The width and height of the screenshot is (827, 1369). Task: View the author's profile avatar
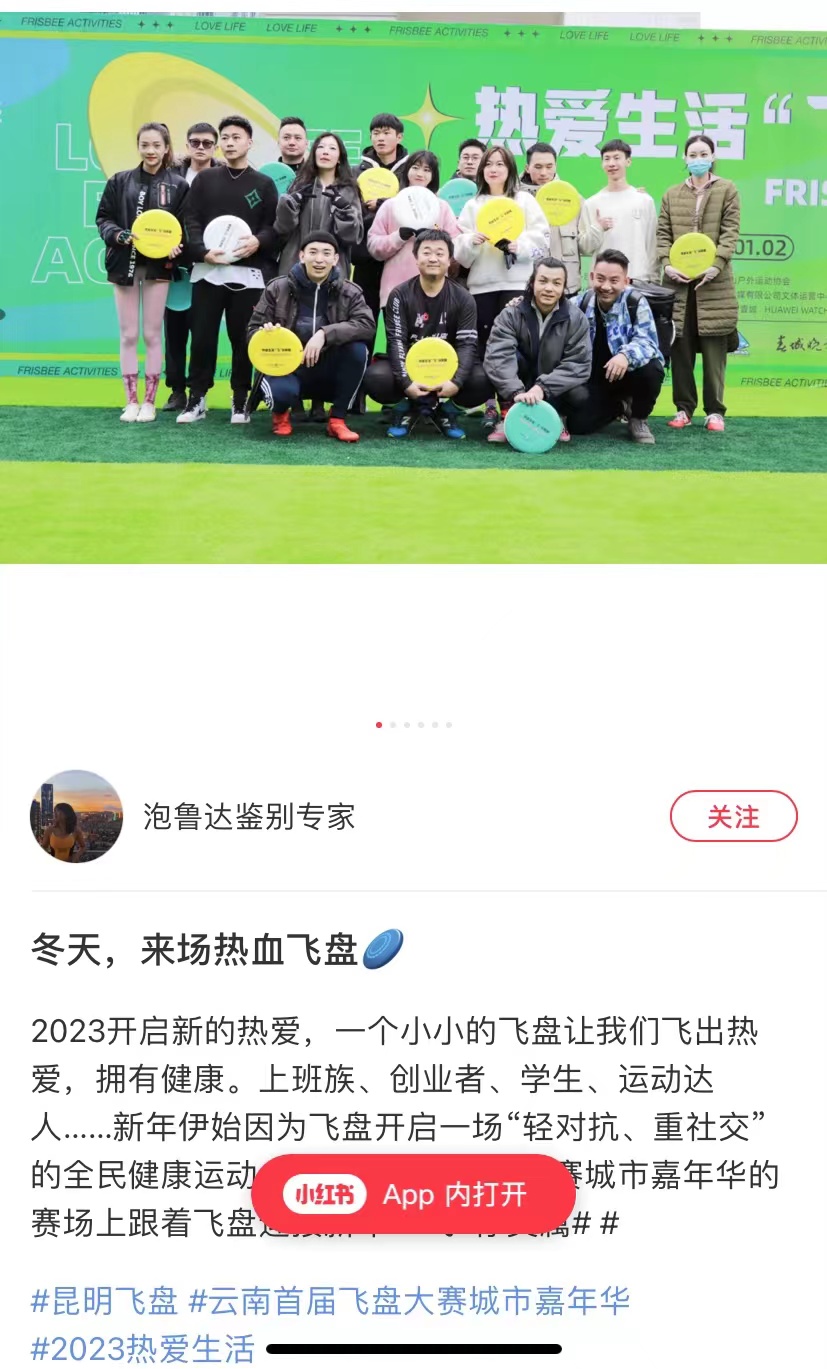tap(76, 816)
